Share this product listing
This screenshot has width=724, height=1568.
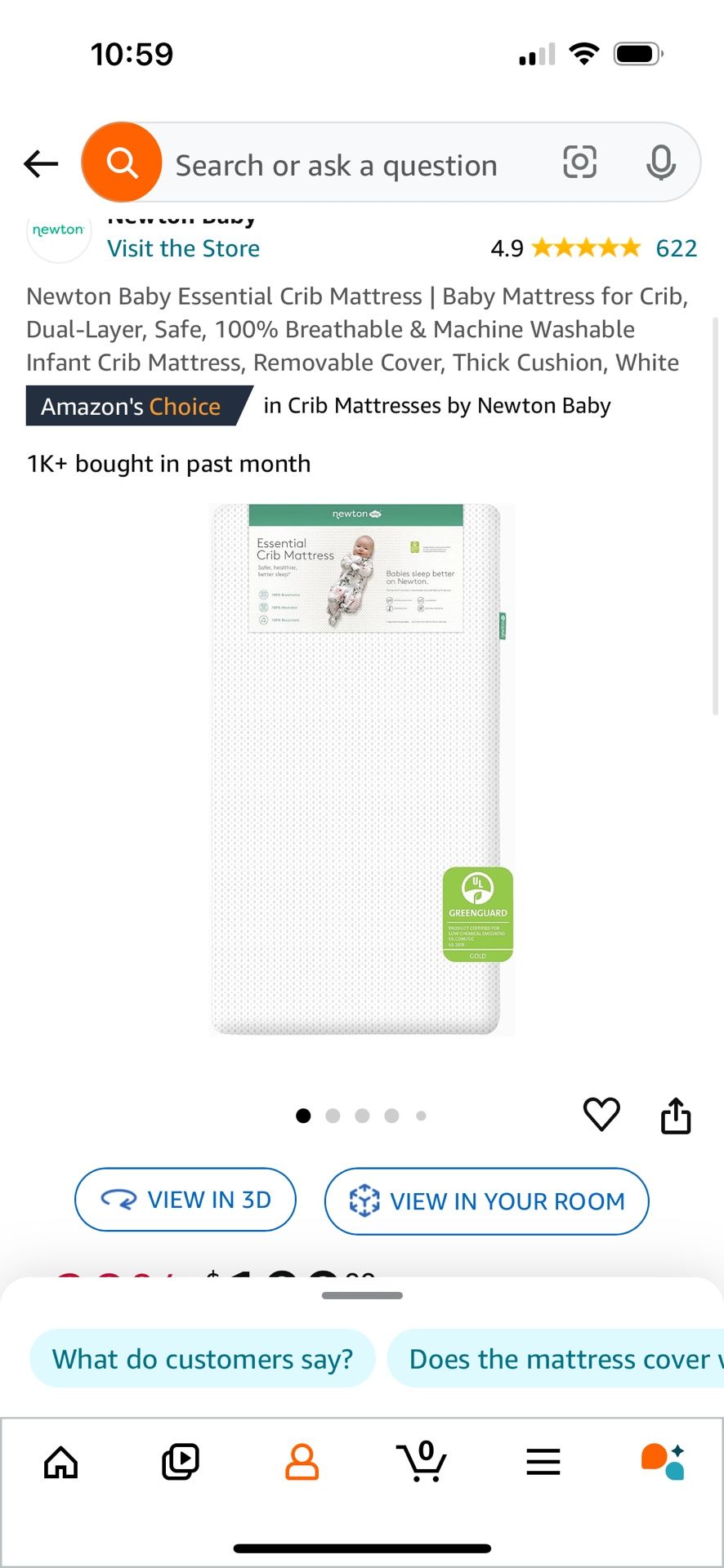click(675, 1116)
